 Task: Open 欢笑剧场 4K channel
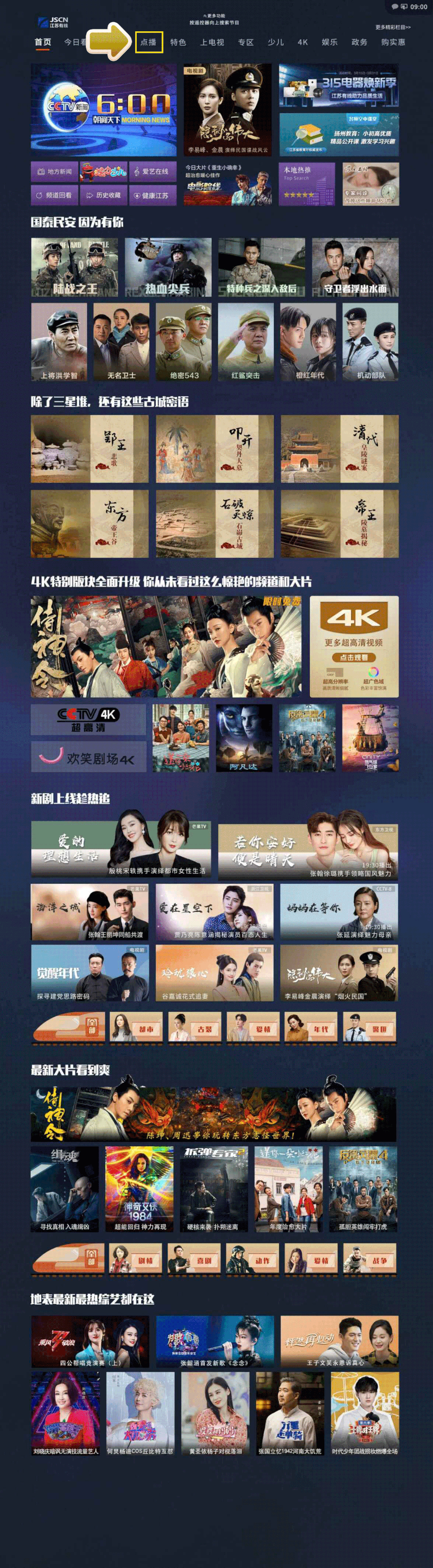(x=89, y=758)
